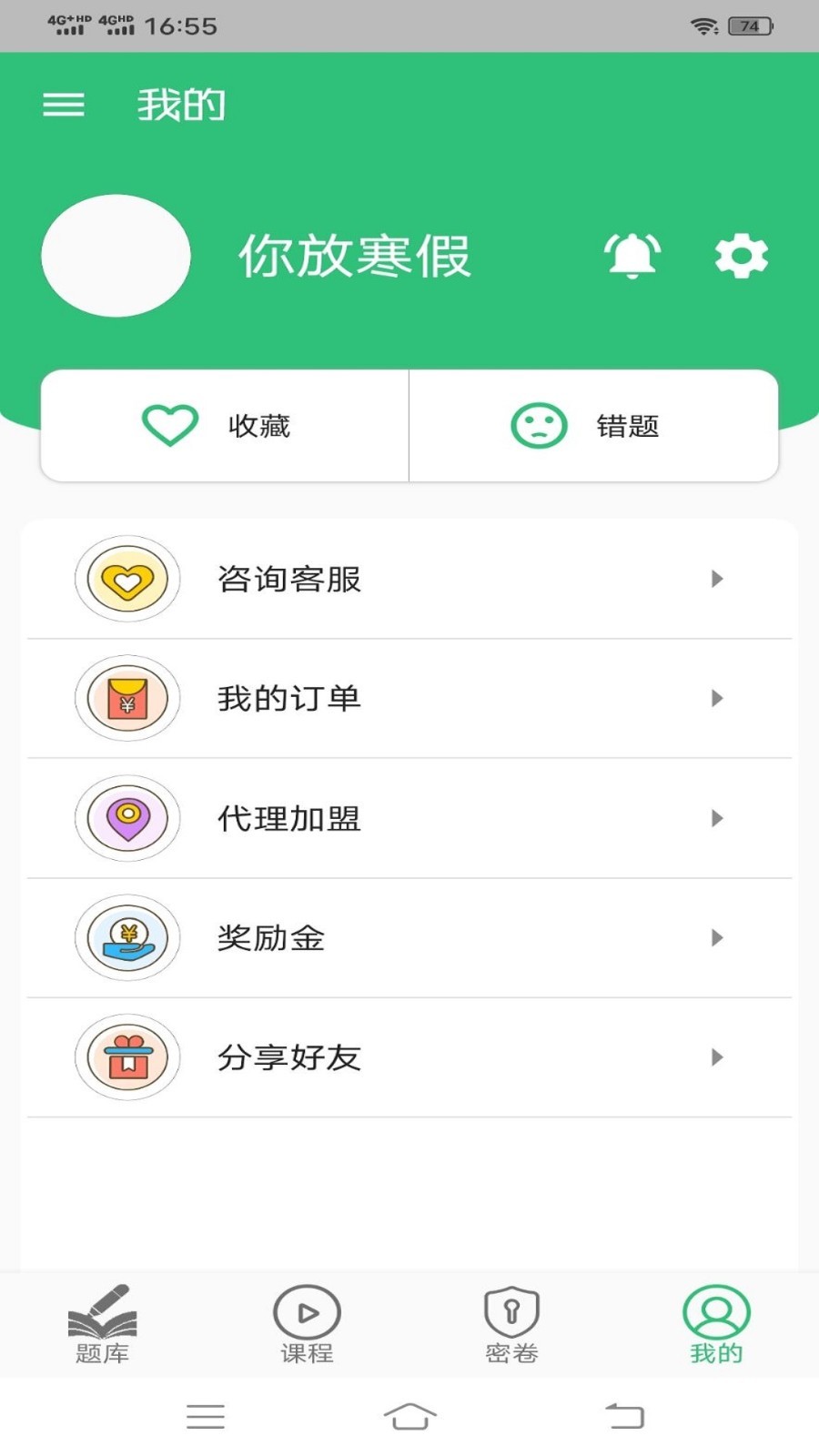Screen dimensions: 819x1456
Task: Check the 74 battery indicator
Action: click(x=748, y=26)
